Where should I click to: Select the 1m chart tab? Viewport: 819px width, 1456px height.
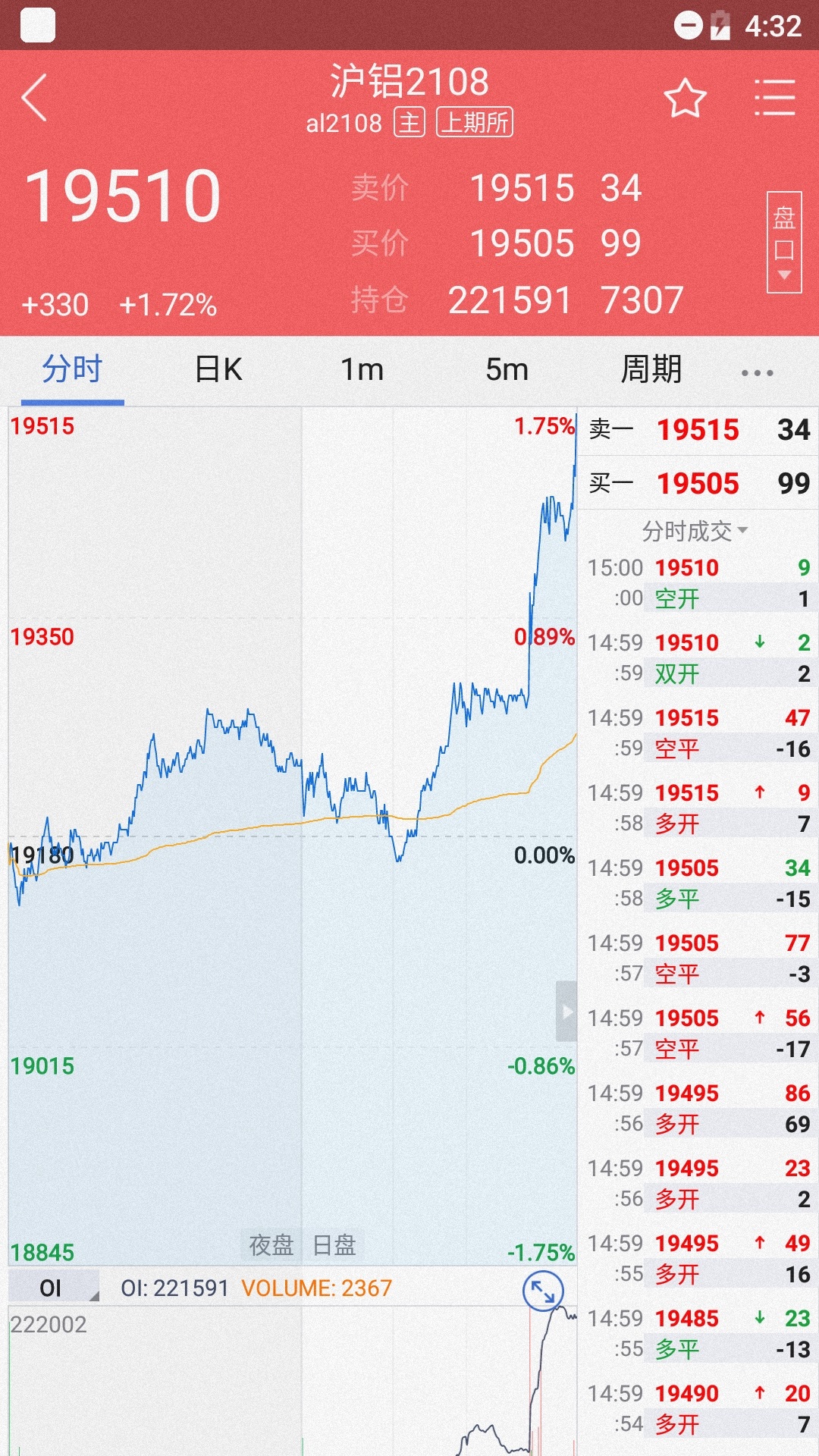point(362,370)
